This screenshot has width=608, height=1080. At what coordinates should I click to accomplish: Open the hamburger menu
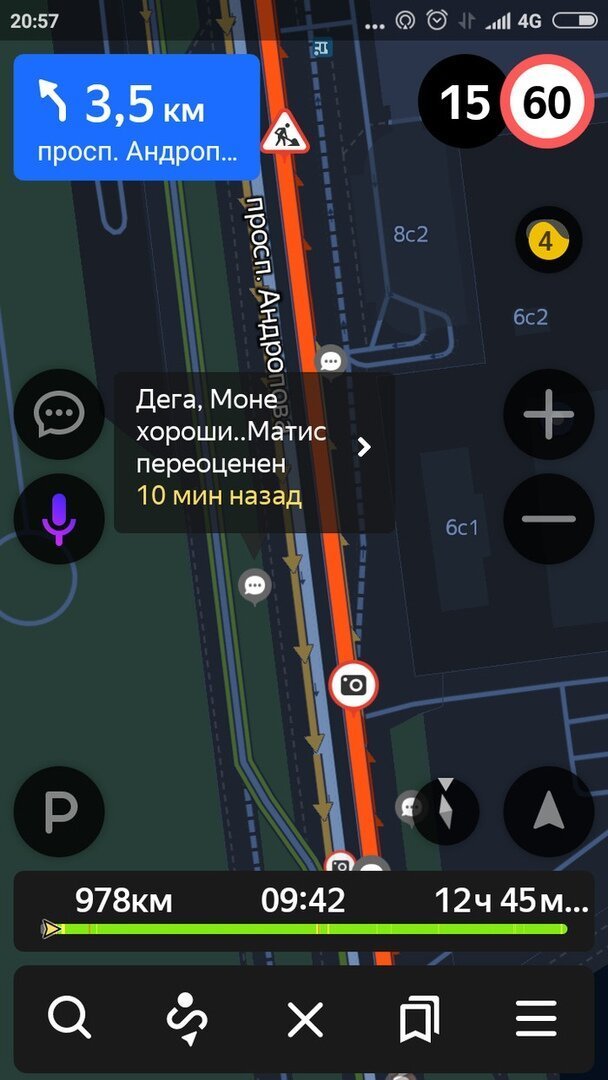click(x=536, y=1019)
